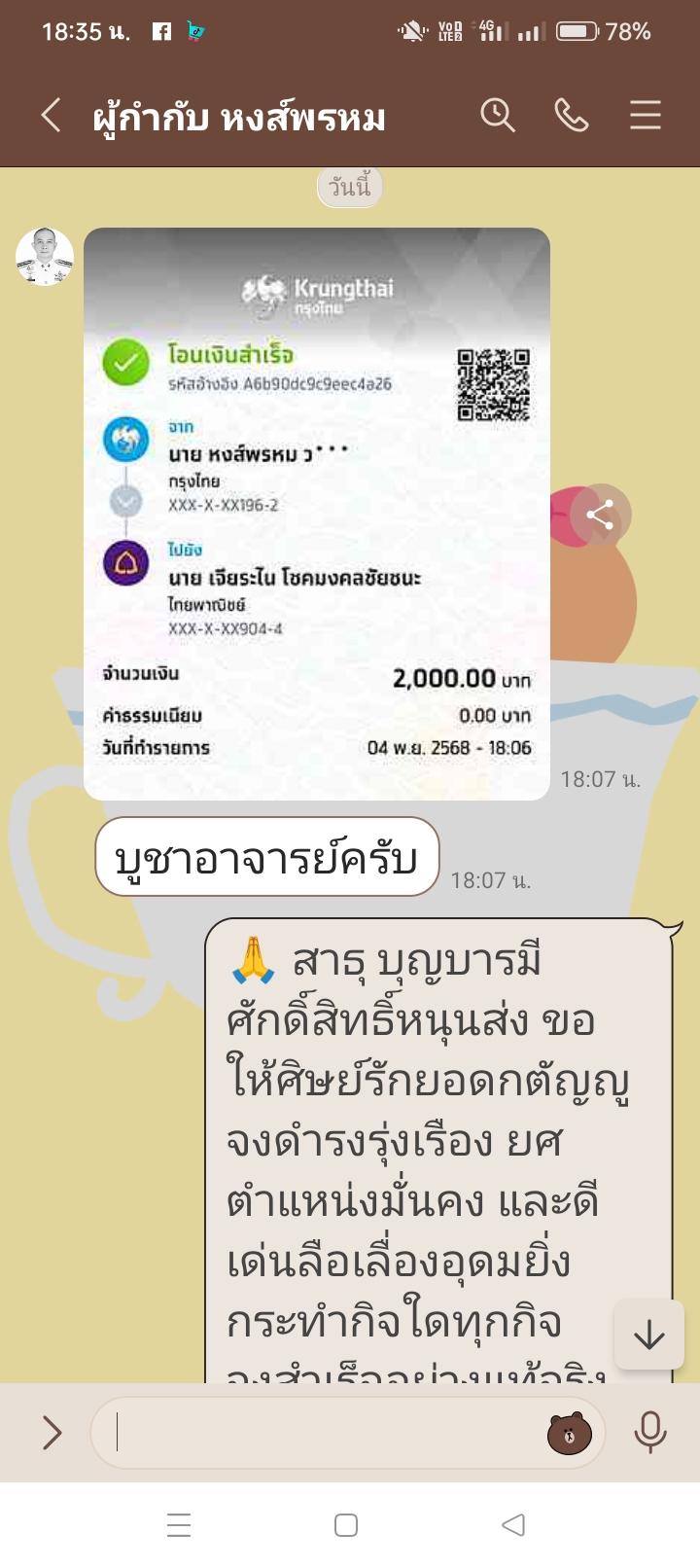Start a voice call from the chat header
The width and height of the screenshot is (700, 1568).
click(571, 116)
